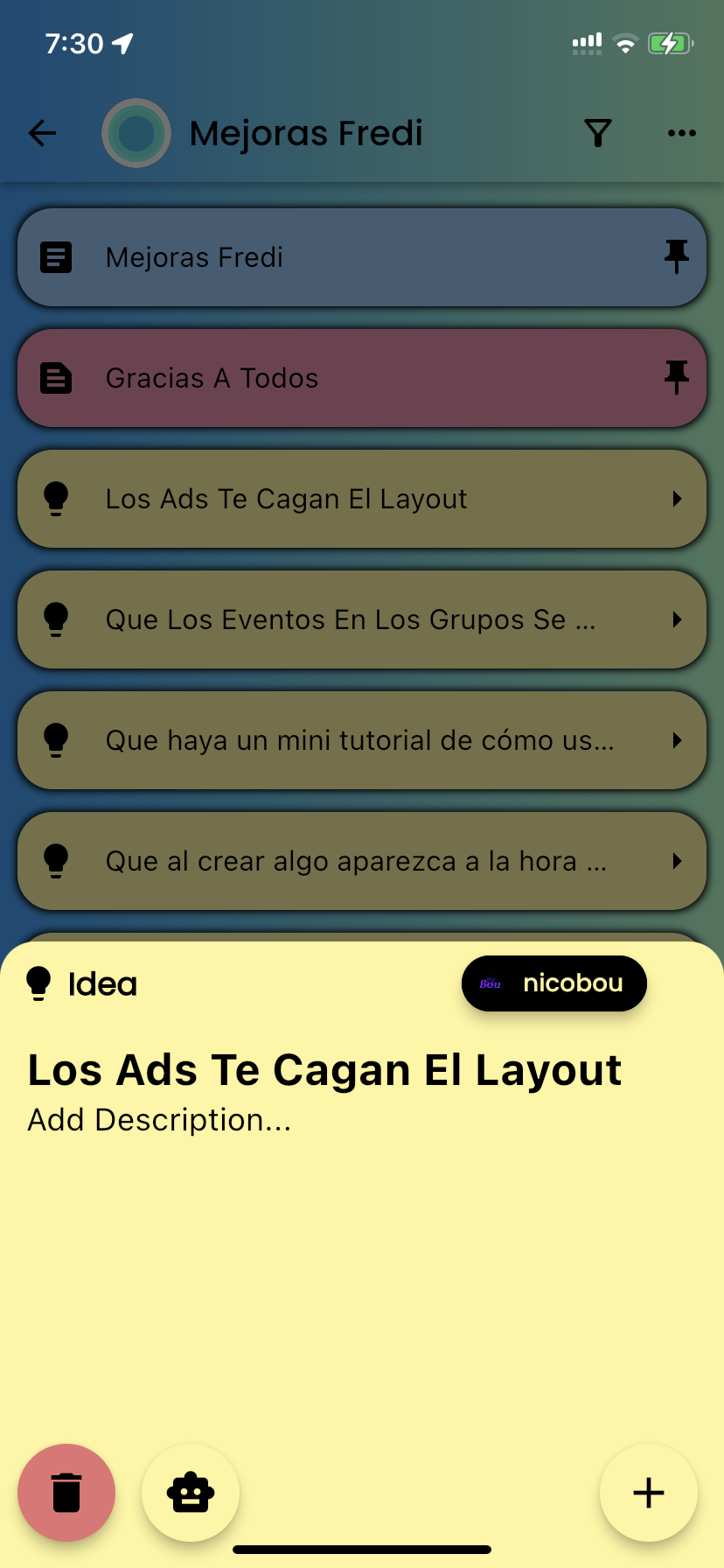This screenshot has height=1568, width=724.
Task: Open the filter funnel icon
Action: tap(598, 133)
